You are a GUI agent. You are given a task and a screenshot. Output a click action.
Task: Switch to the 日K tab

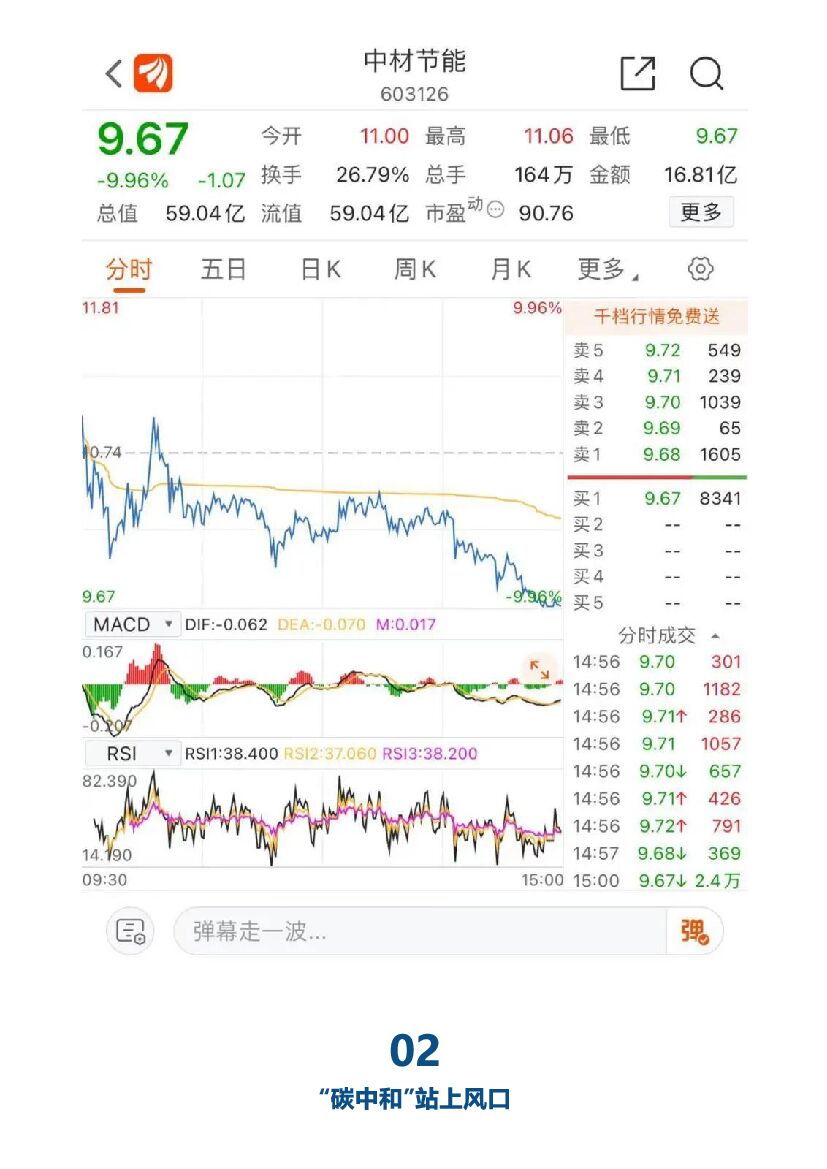pyautogui.click(x=318, y=269)
